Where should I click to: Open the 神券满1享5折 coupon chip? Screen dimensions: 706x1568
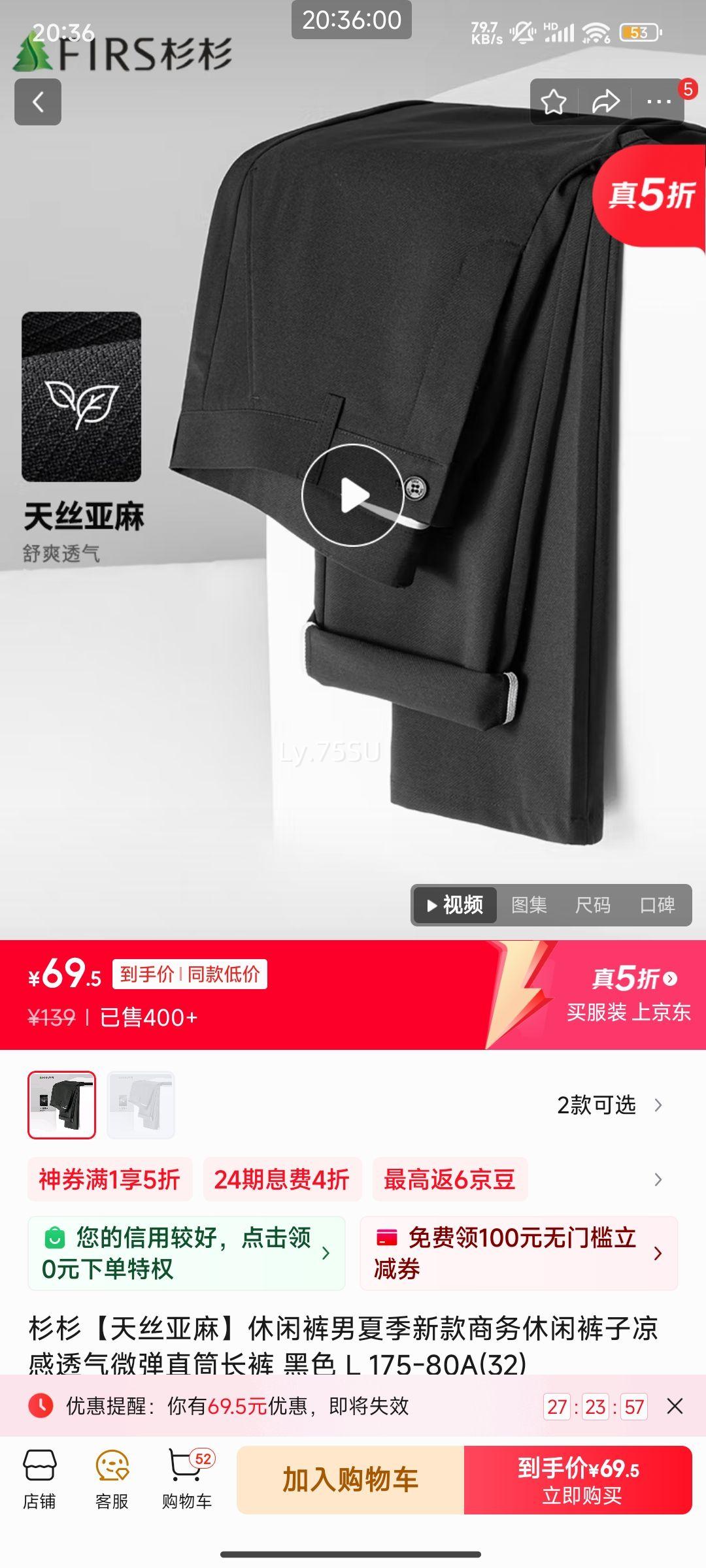coord(109,1179)
